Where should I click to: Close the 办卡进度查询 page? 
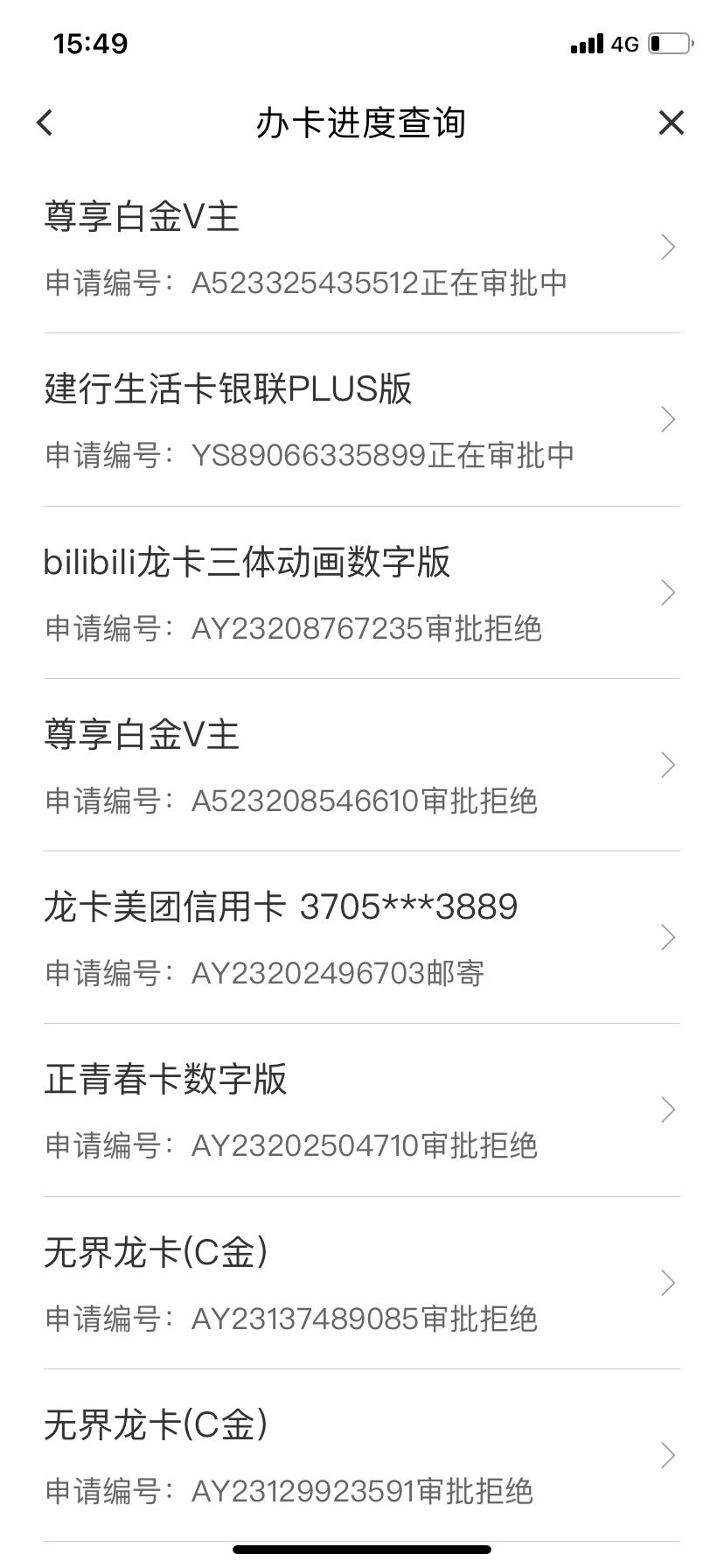tap(671, 122)
